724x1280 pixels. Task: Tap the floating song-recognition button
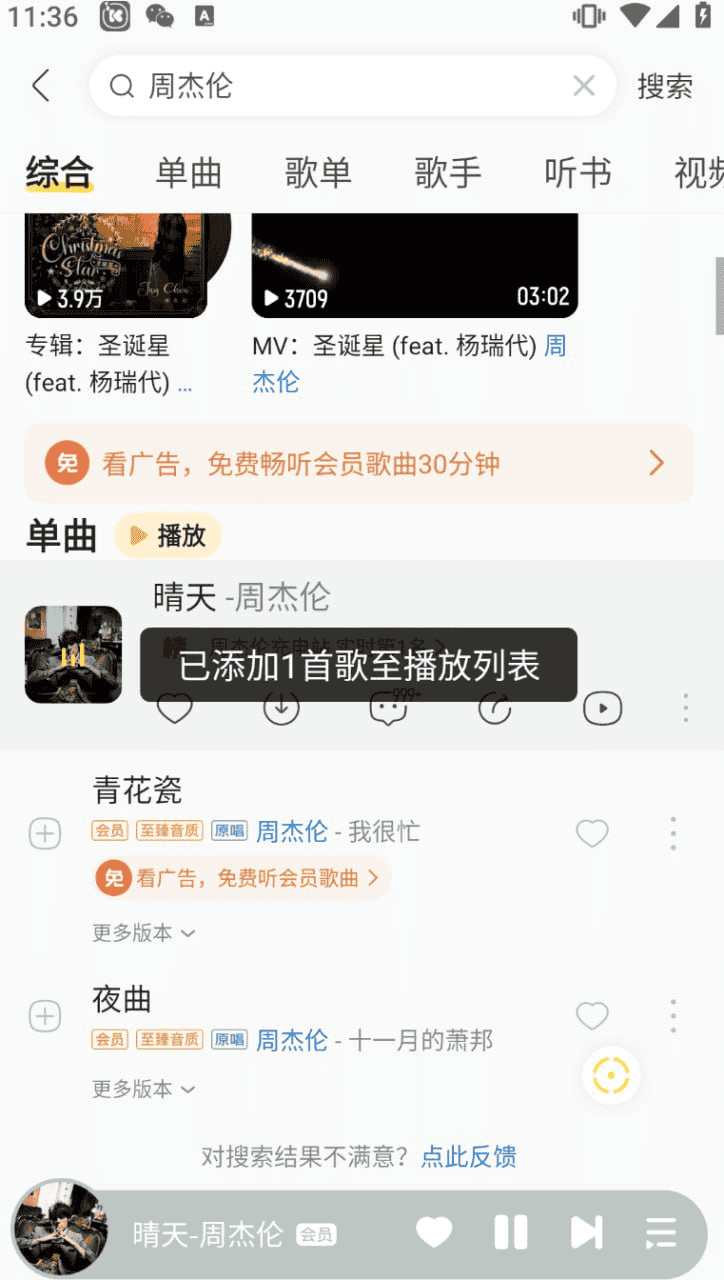tap(610, 1075)
